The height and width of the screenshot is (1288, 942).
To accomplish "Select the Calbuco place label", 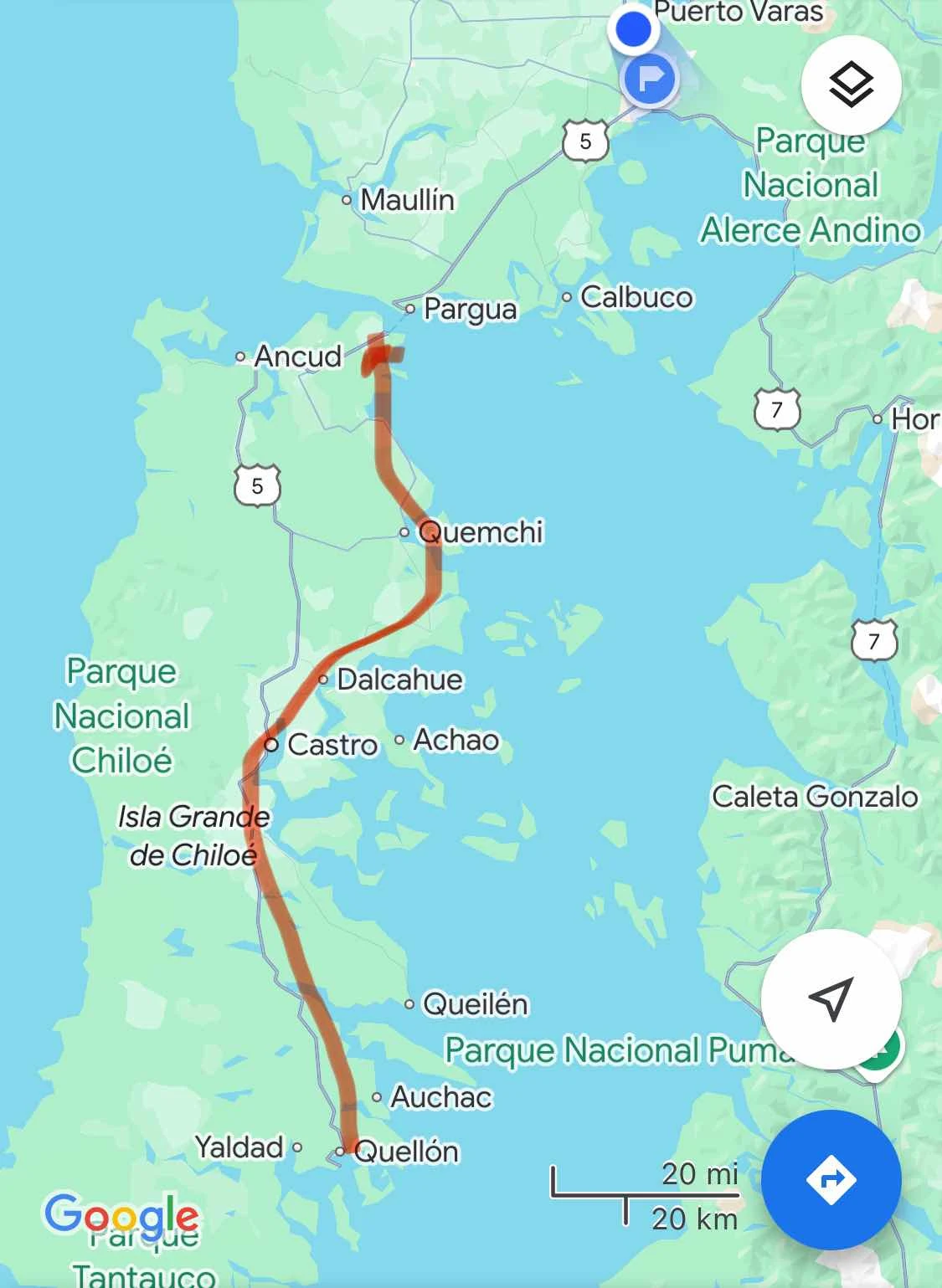I will (636, 297).
